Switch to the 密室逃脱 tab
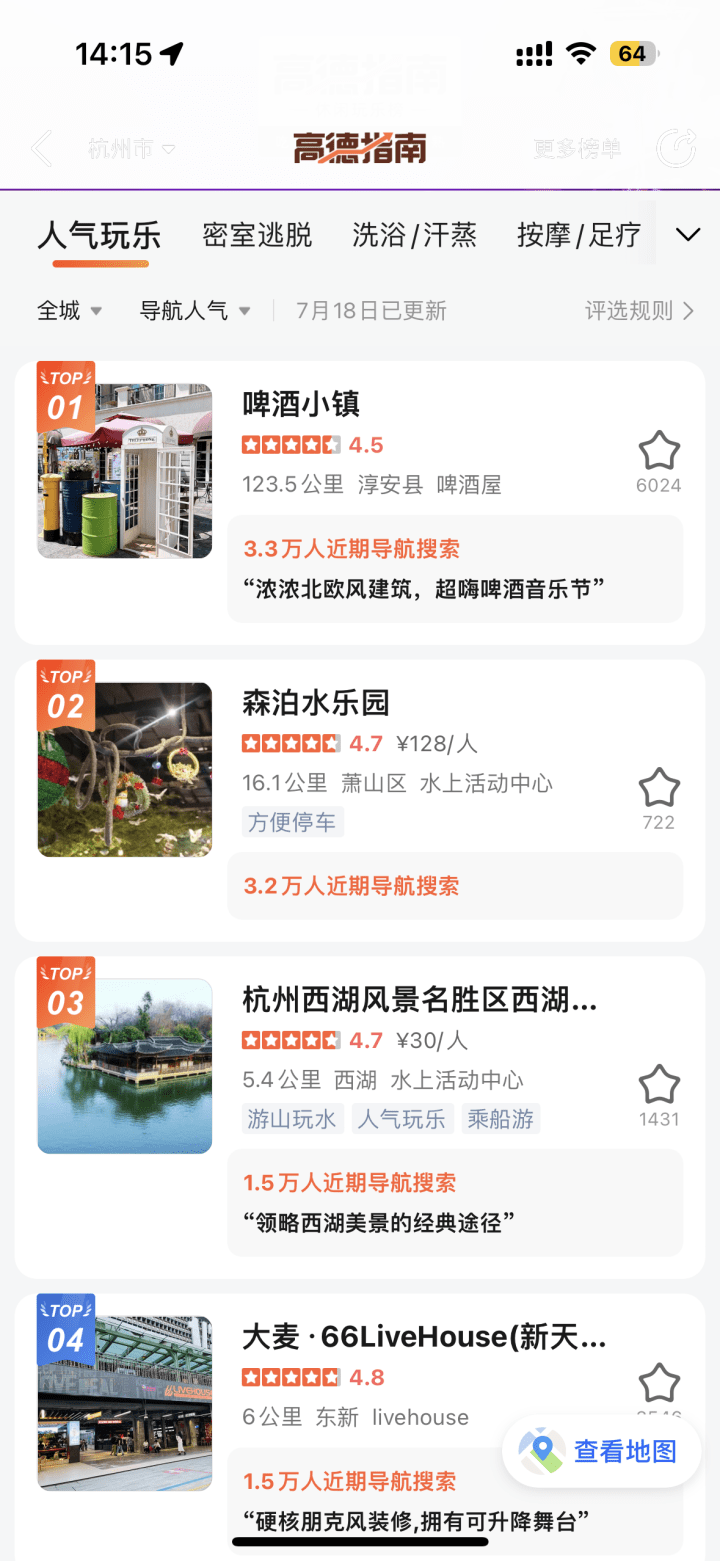 click(x=257, y=235)
